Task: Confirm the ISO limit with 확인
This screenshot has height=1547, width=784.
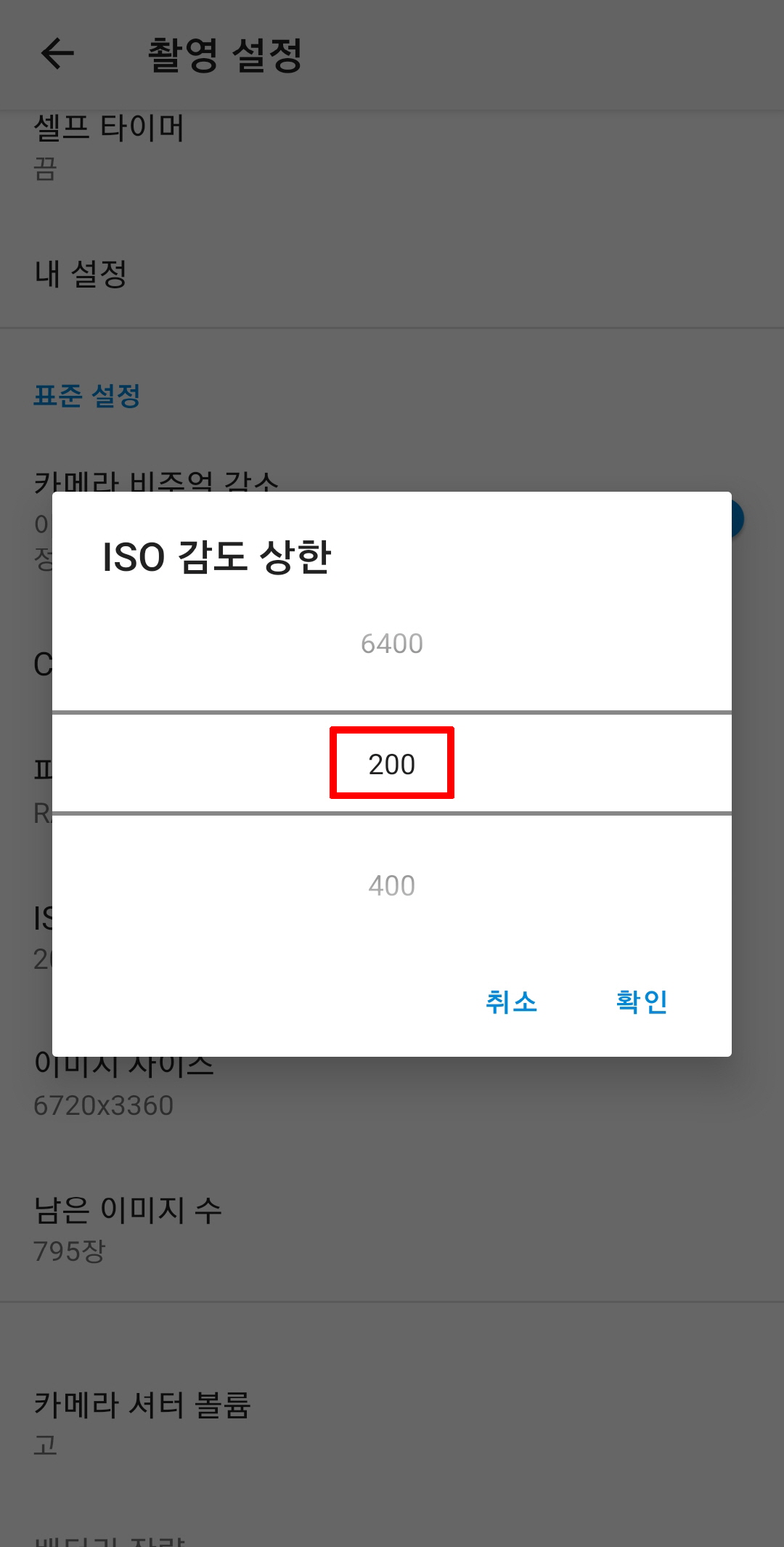Action: (x=641, y=1002)
